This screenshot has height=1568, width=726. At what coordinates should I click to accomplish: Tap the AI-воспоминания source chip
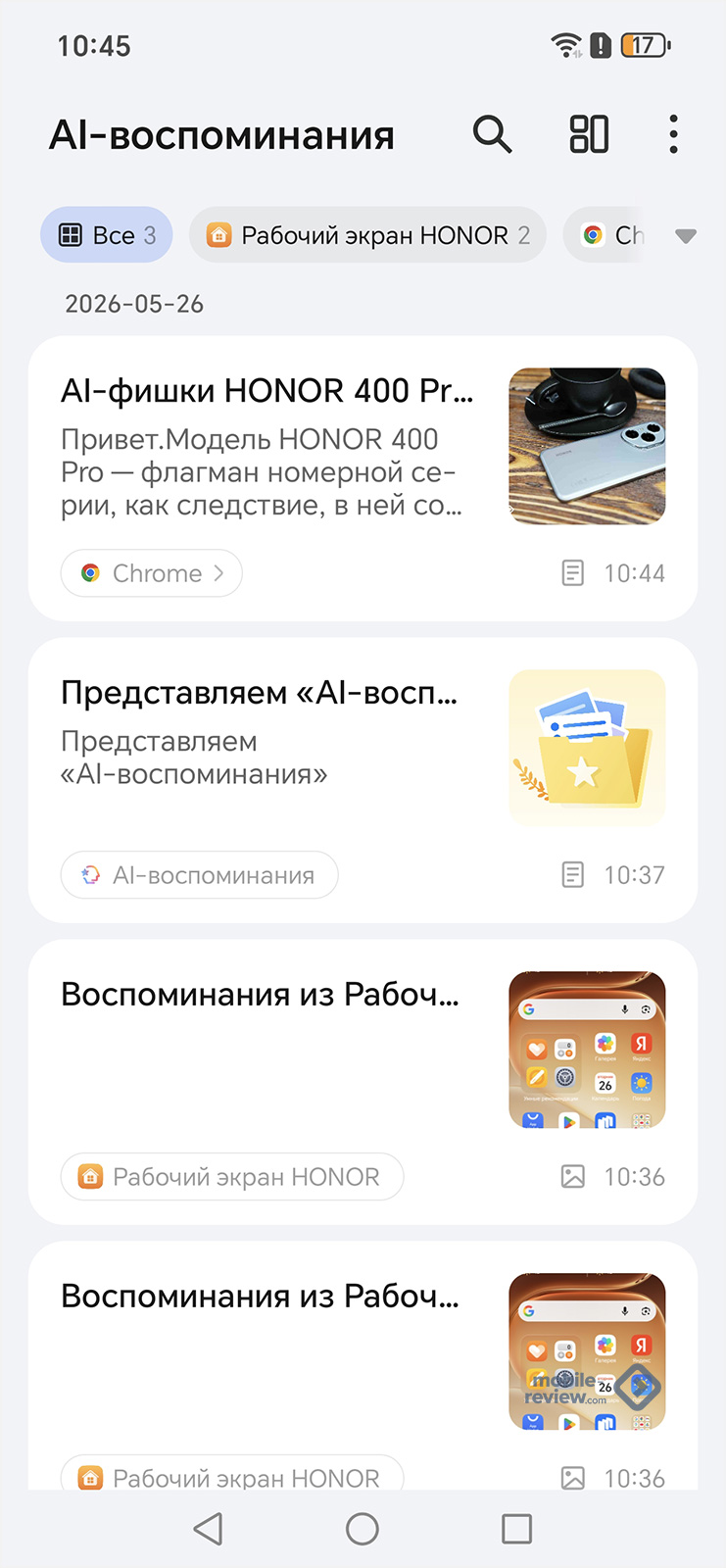200,875
